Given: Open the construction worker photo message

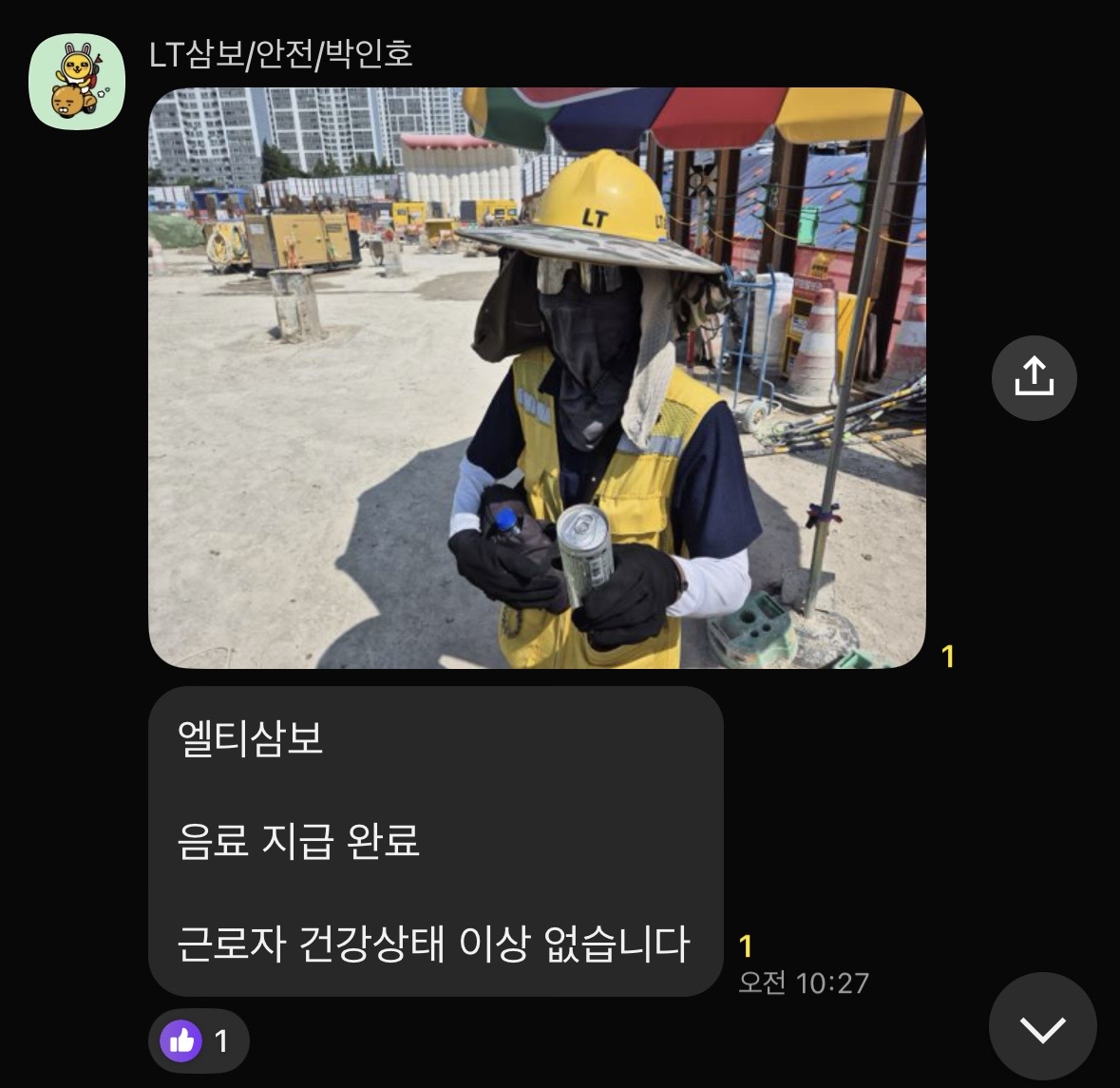Looking at the screenshot, I should click(x=537, y=378).
